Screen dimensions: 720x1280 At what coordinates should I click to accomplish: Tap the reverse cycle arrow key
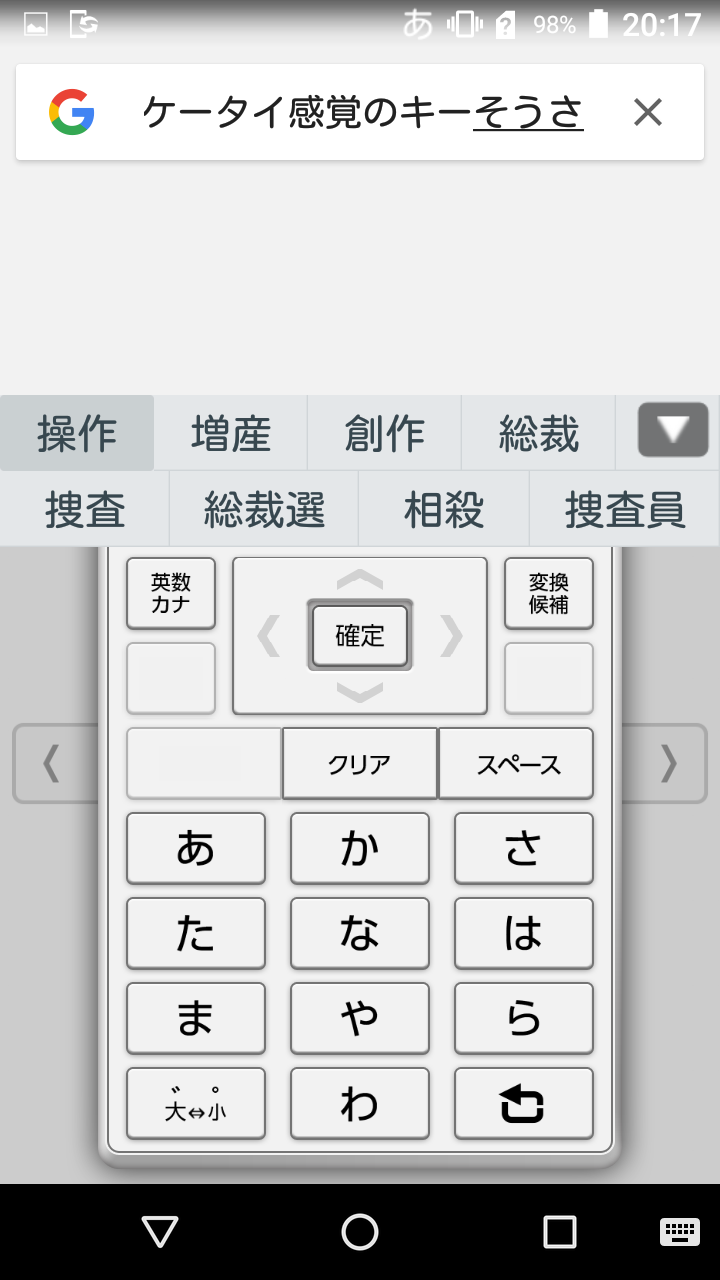(x=524, y=1103)
